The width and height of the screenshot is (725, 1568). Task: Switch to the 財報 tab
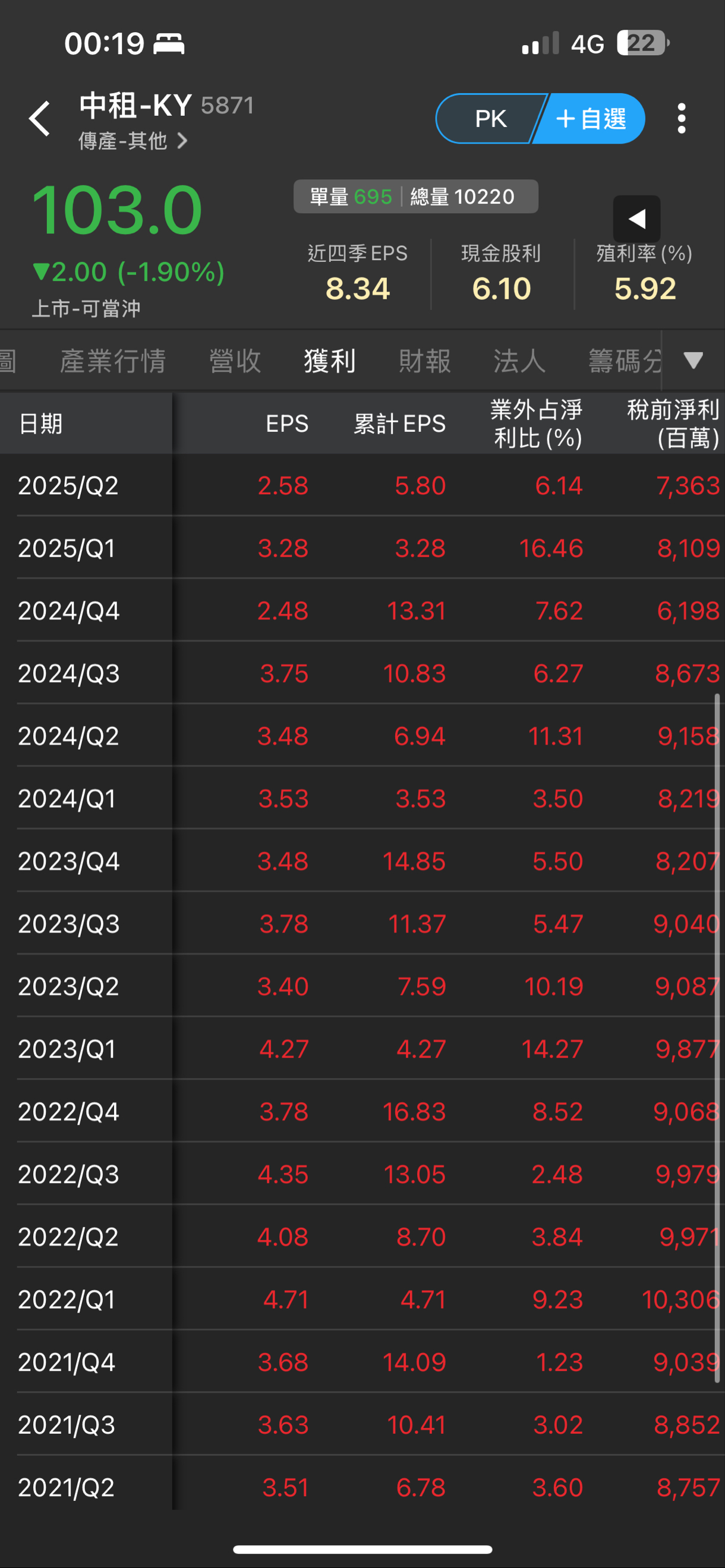click(x=425, y=361)
